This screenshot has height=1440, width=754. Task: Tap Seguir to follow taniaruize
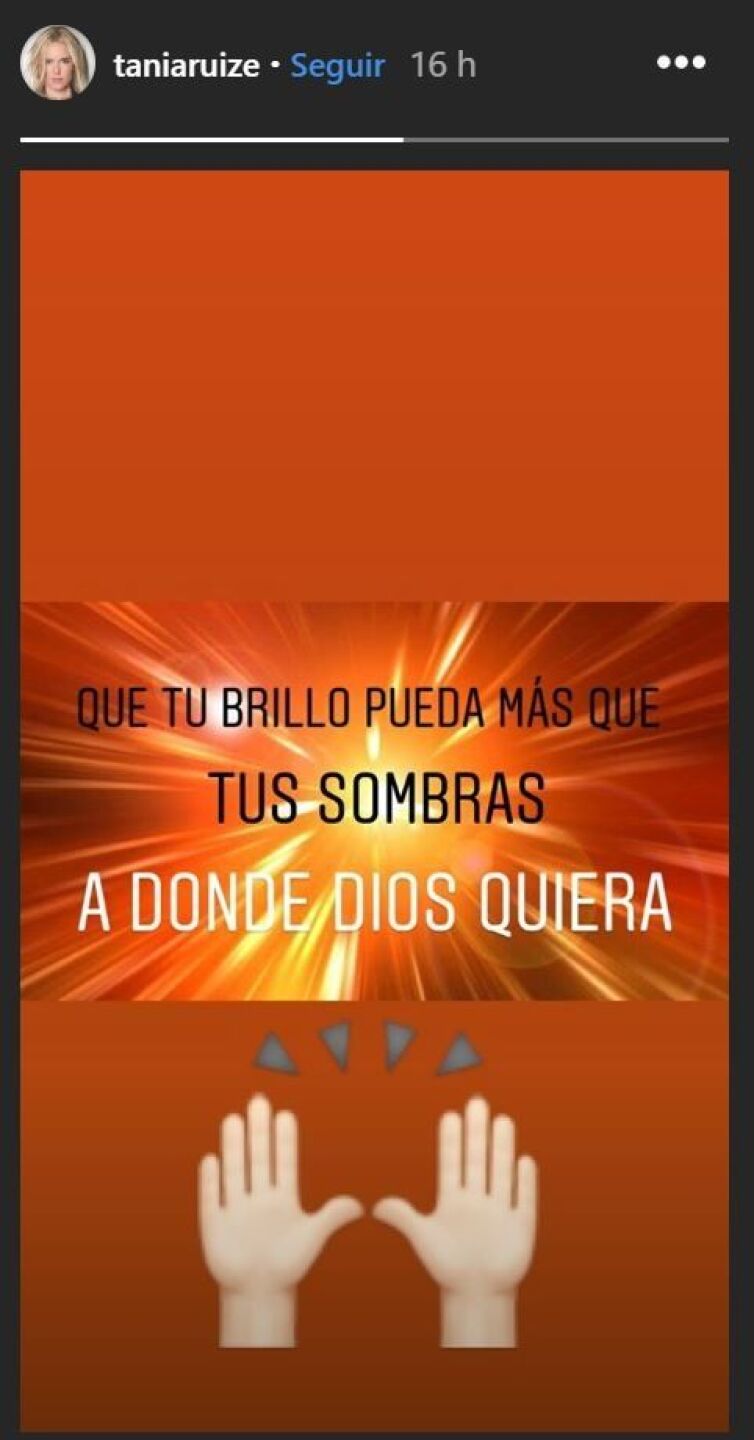pyautogui.click(x=337, y=66)
